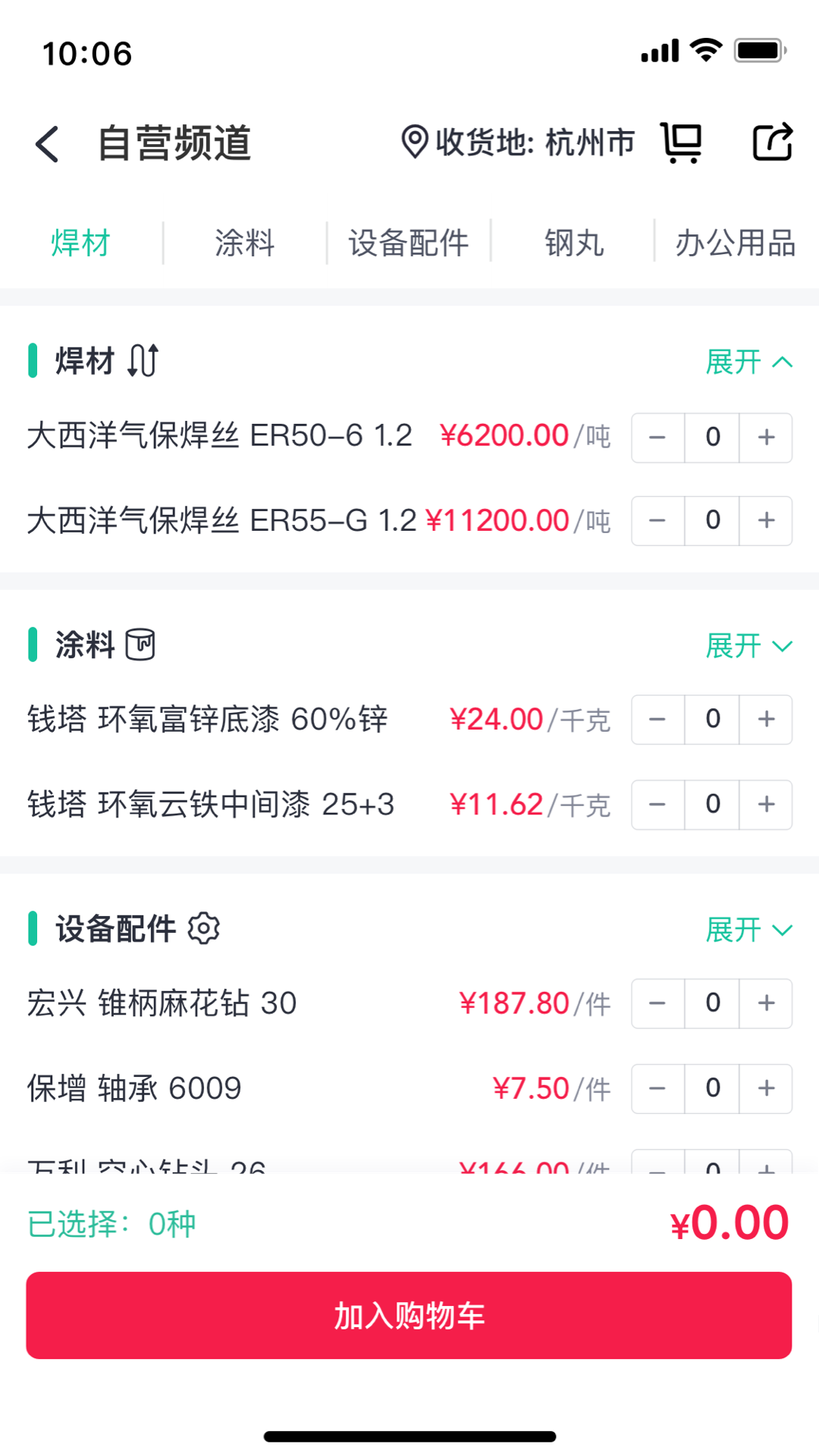Increase quantity of 钱塔 环氧云铁中间漆 25+3

[x=766, y=805]
